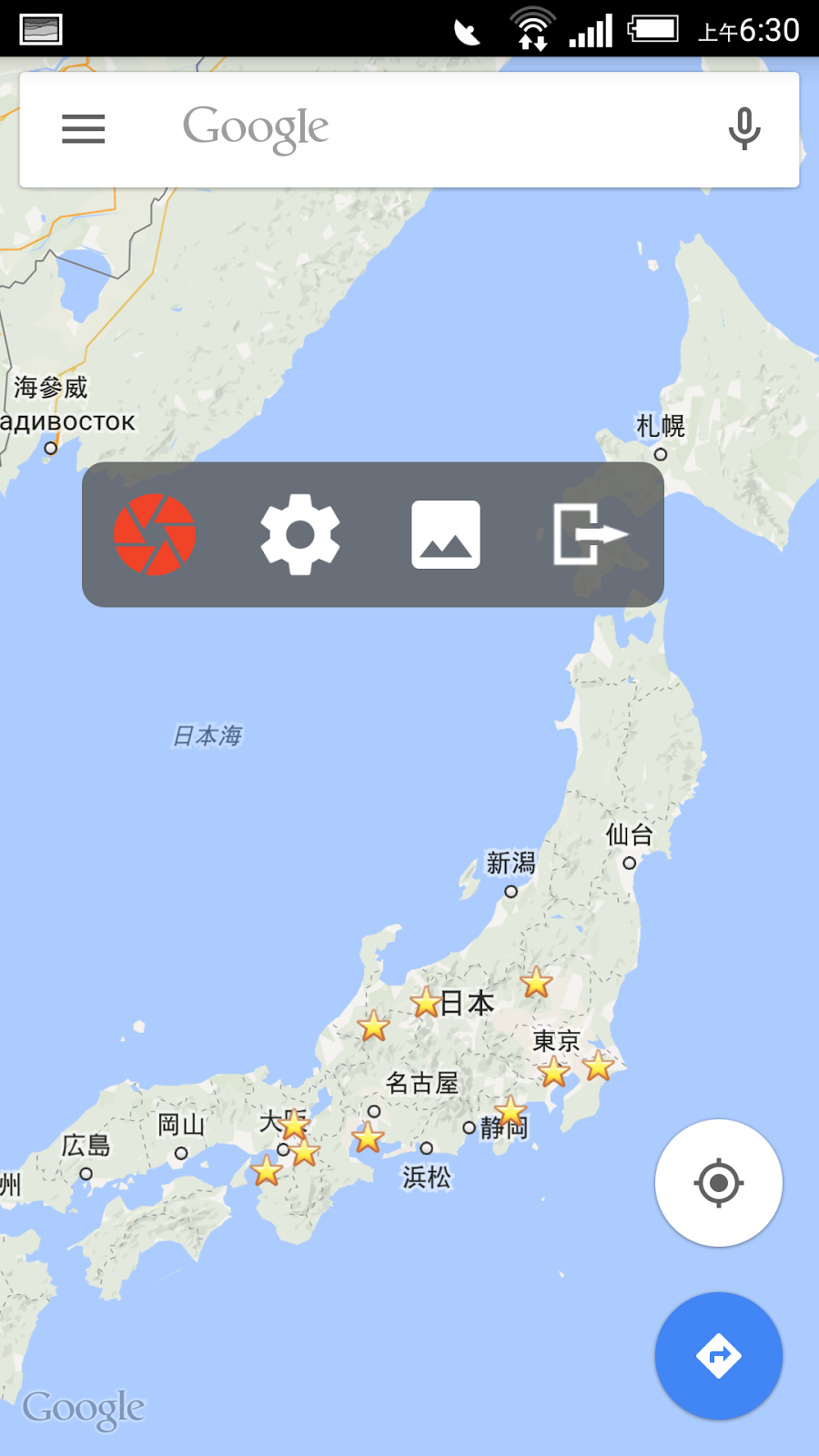Tap the red shutter capture icon
Image resolution: width=819 pixels, height=1456 pixels.
coord(155,534)
